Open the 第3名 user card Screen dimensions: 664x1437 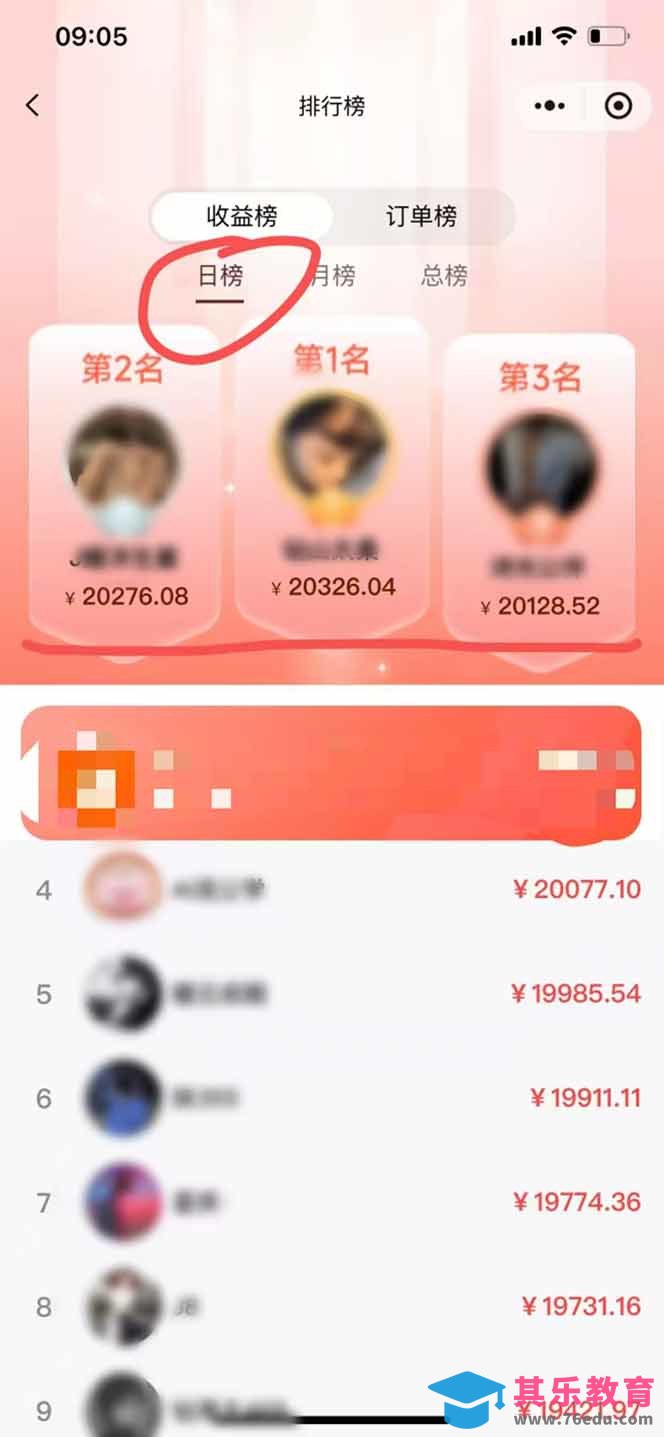(x=540, y=490)
